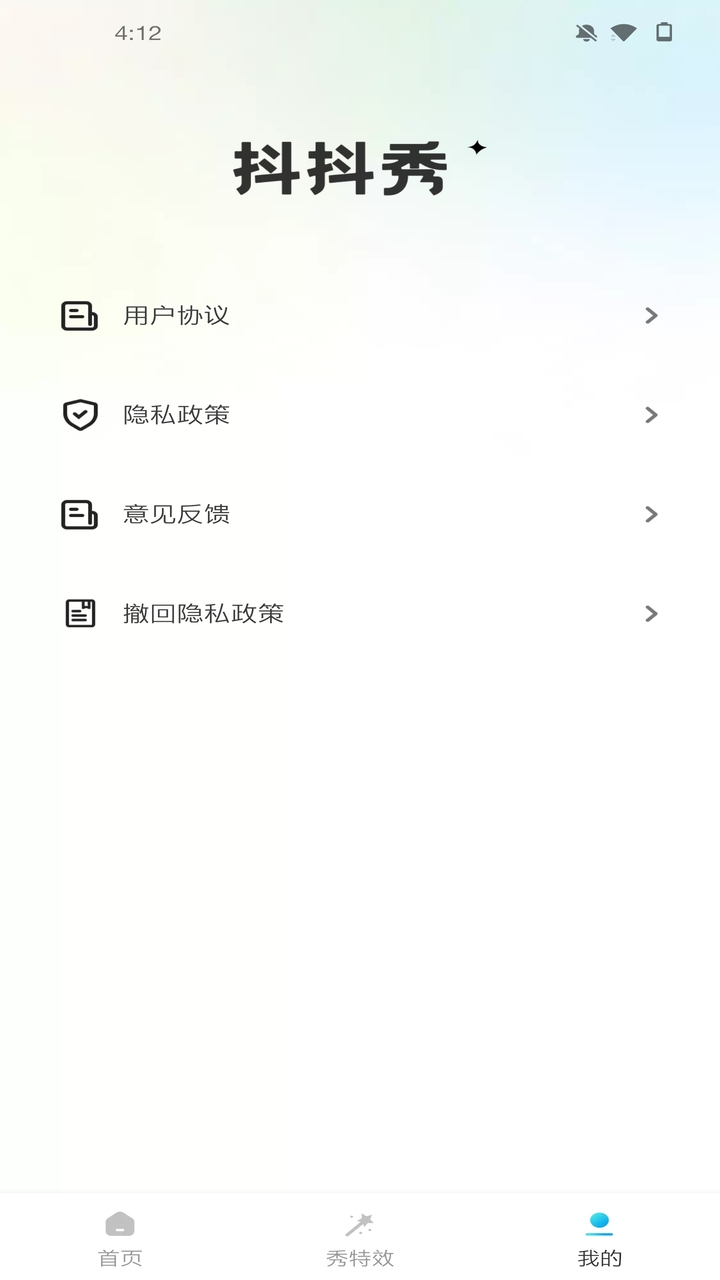
Task: Click the Wi-Fi icon in the status bar
Action: 624,32
